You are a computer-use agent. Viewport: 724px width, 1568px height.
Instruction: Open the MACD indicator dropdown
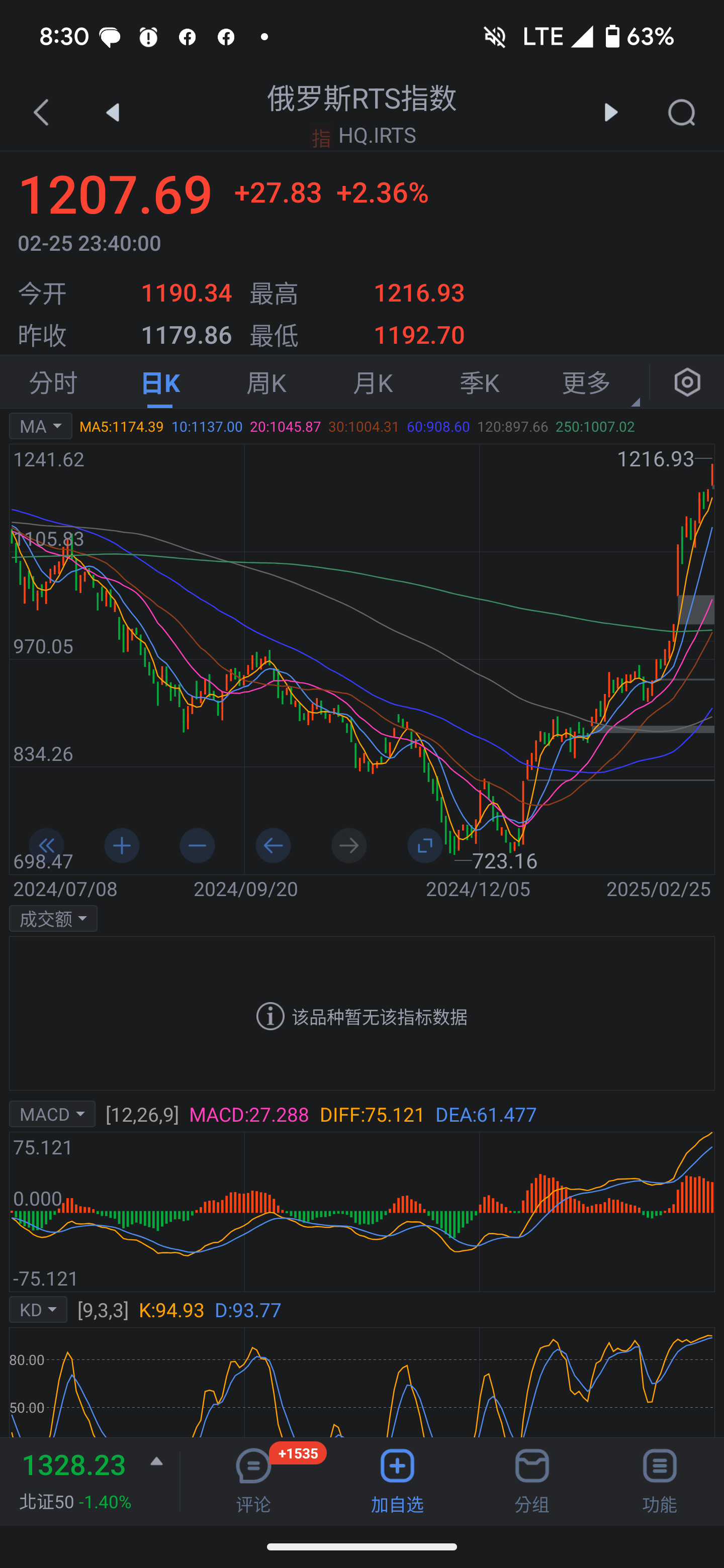[x=52, y=1115]
